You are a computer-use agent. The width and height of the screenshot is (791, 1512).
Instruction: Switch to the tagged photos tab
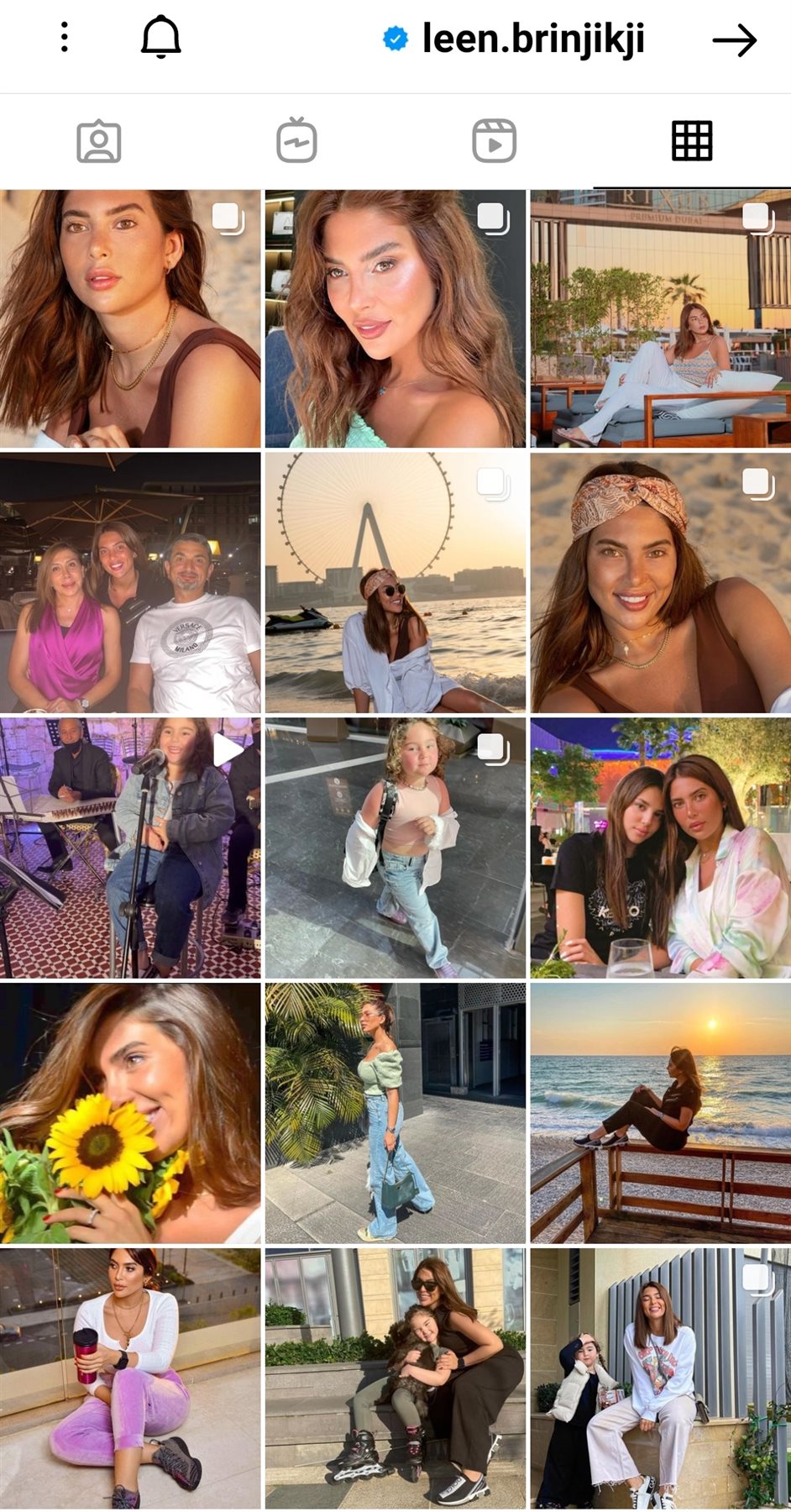coord(99,141)
